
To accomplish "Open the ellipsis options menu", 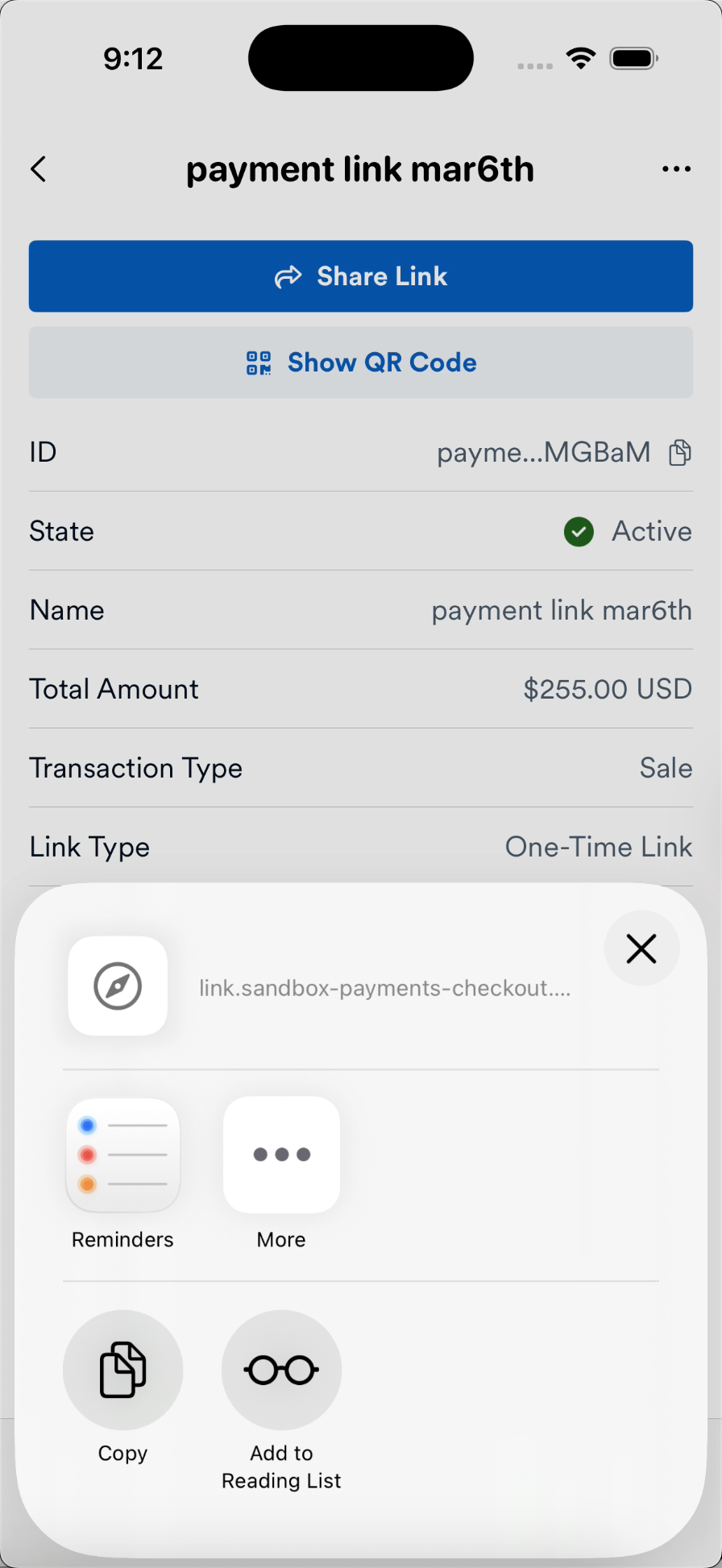I will pyautogui.click(x=677, y=169).
